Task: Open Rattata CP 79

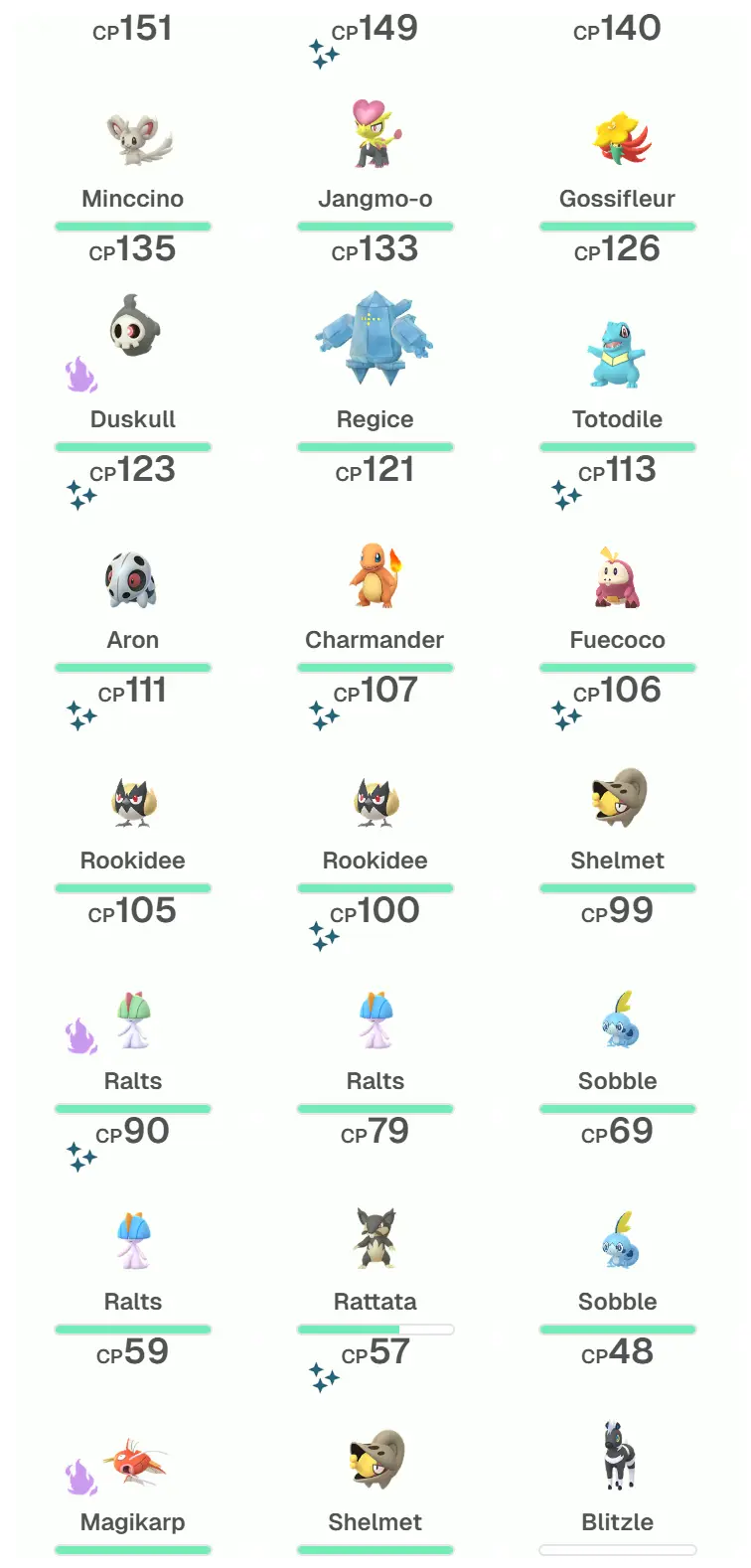Action: 375,1239
